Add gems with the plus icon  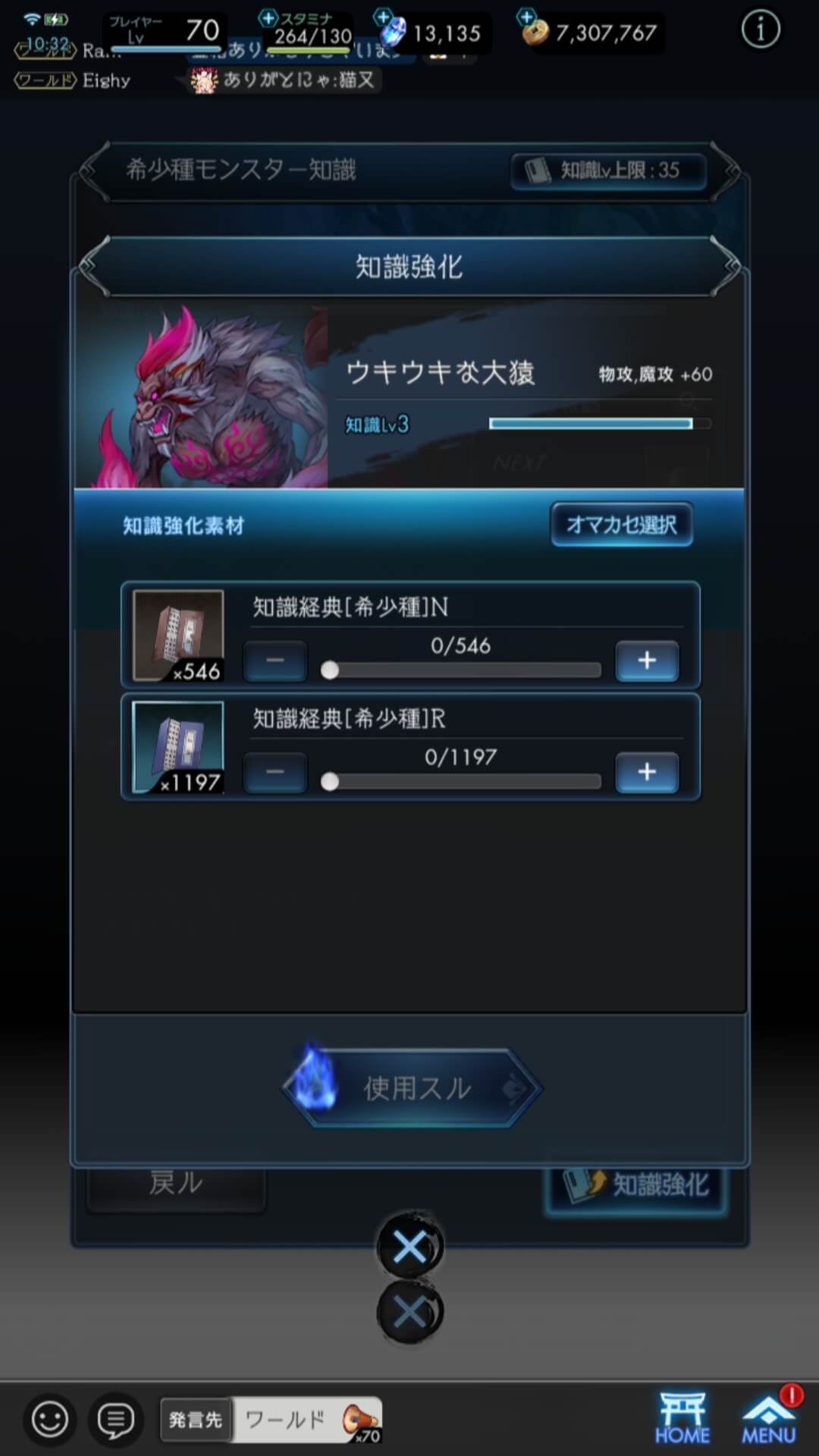383,17
